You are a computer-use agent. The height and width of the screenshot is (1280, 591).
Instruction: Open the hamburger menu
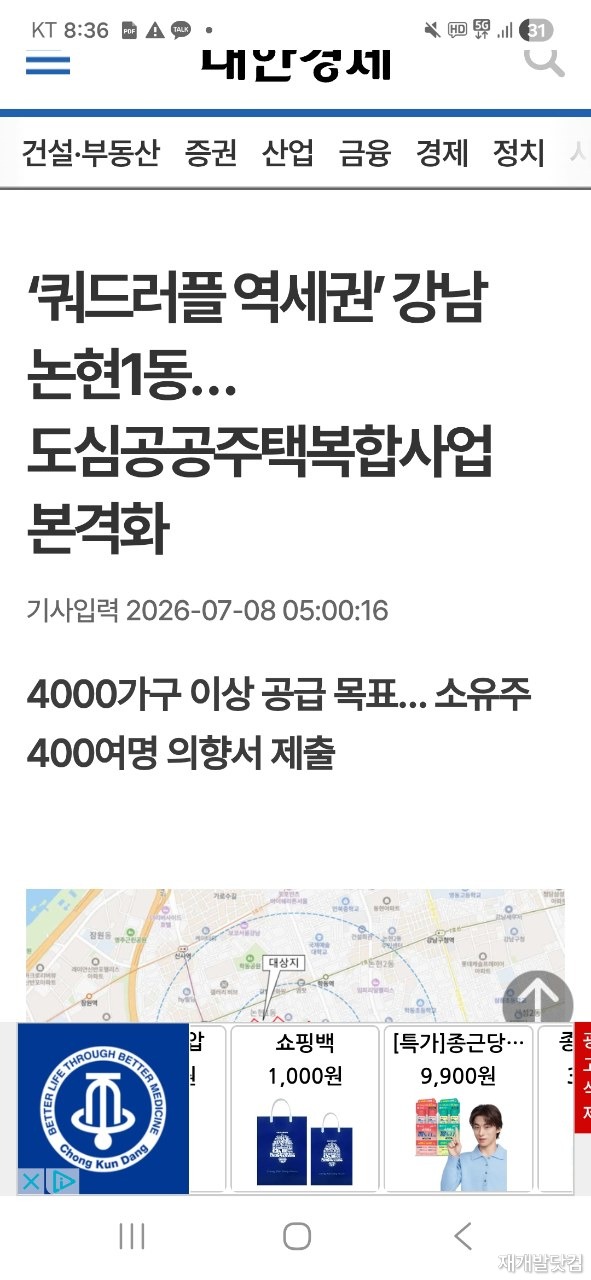pos(47,64)
